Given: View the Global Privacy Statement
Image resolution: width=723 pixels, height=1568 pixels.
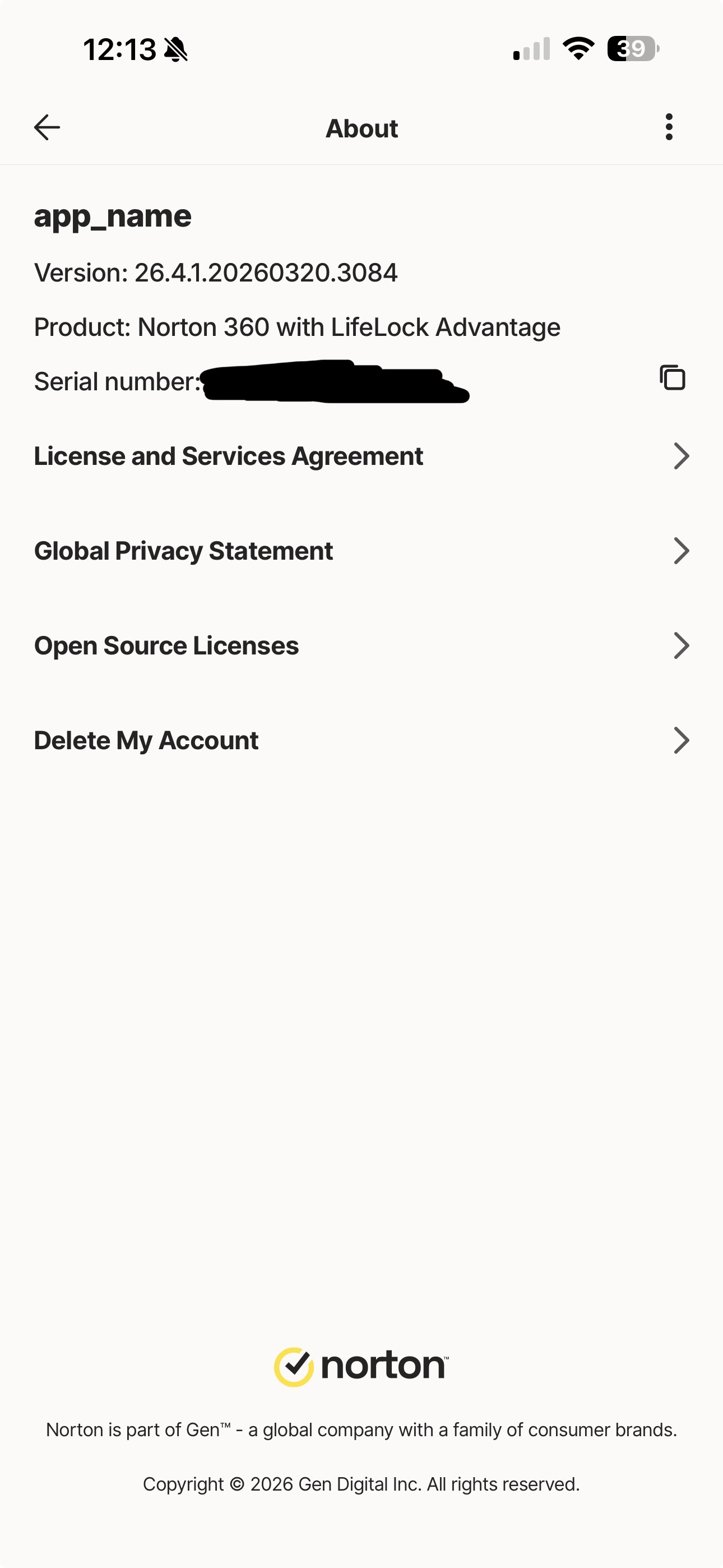Looking at the screenshot, I should click(x=361, y=551).
